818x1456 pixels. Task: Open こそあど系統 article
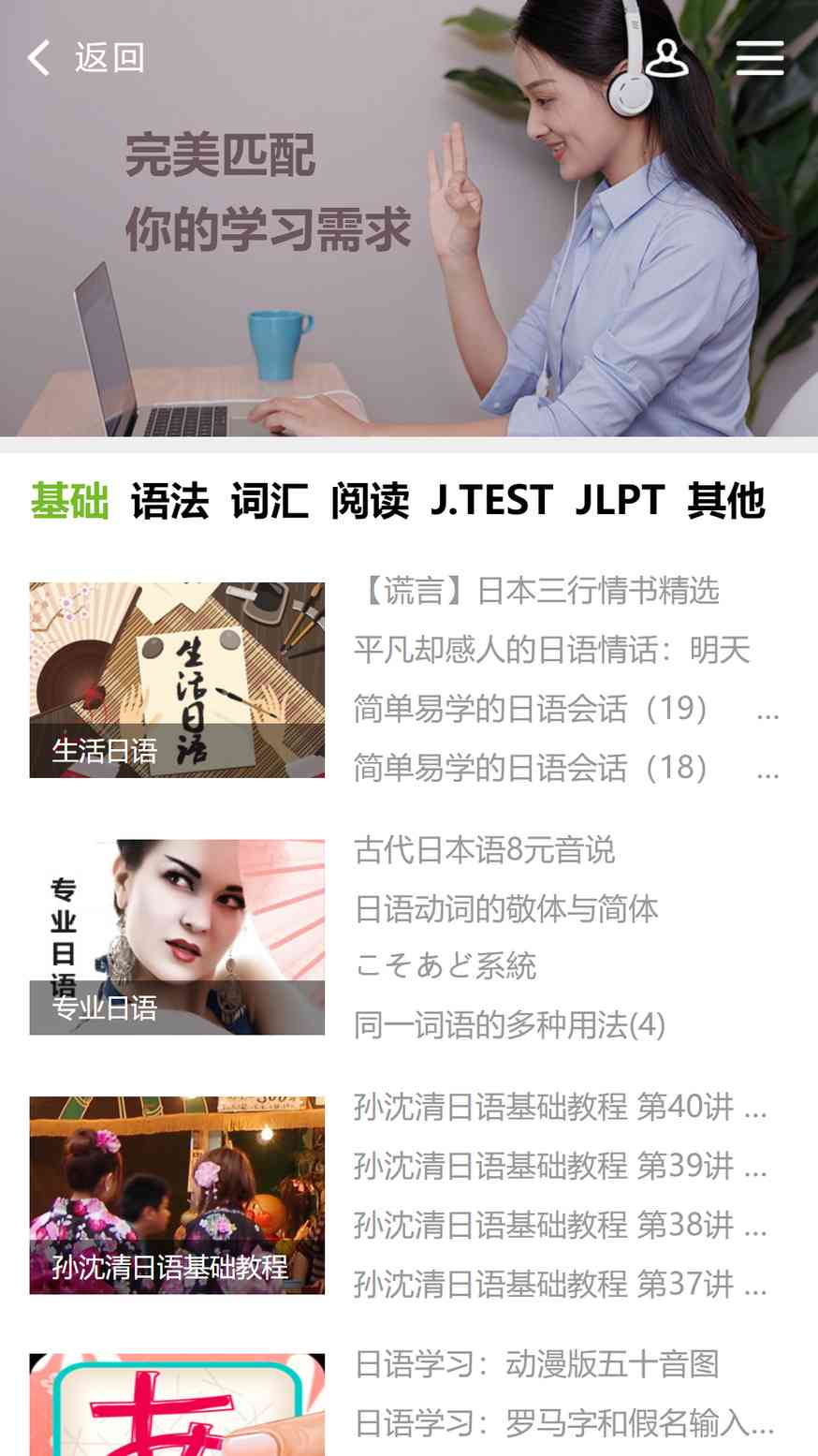(446, 966)
